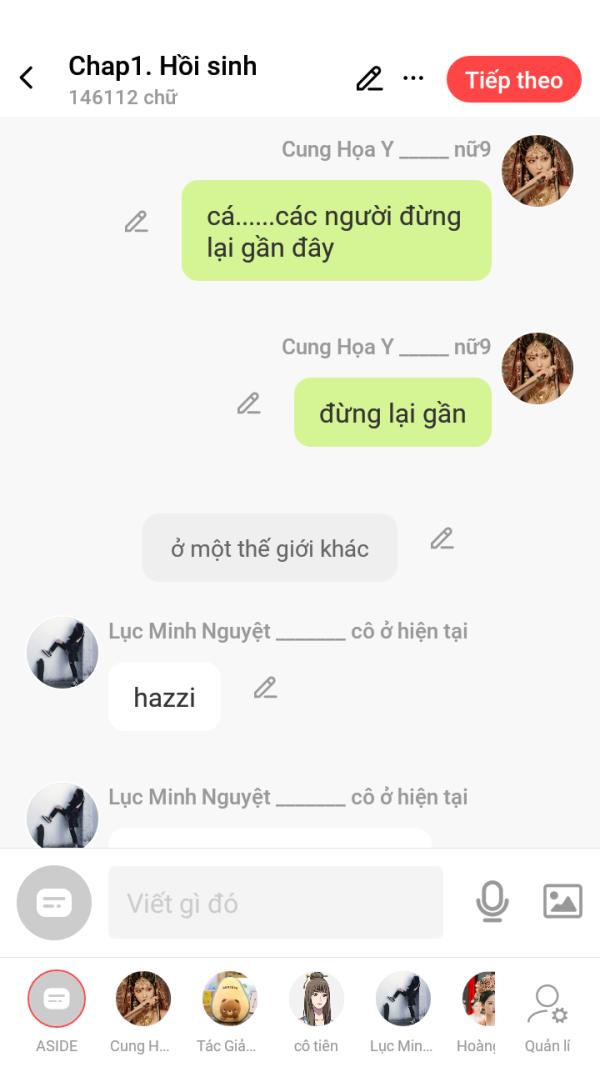The width and height of the screenshot is (600, 1067).
Task: Choose the Tác Giả... character
Action: coord(228,1013)
